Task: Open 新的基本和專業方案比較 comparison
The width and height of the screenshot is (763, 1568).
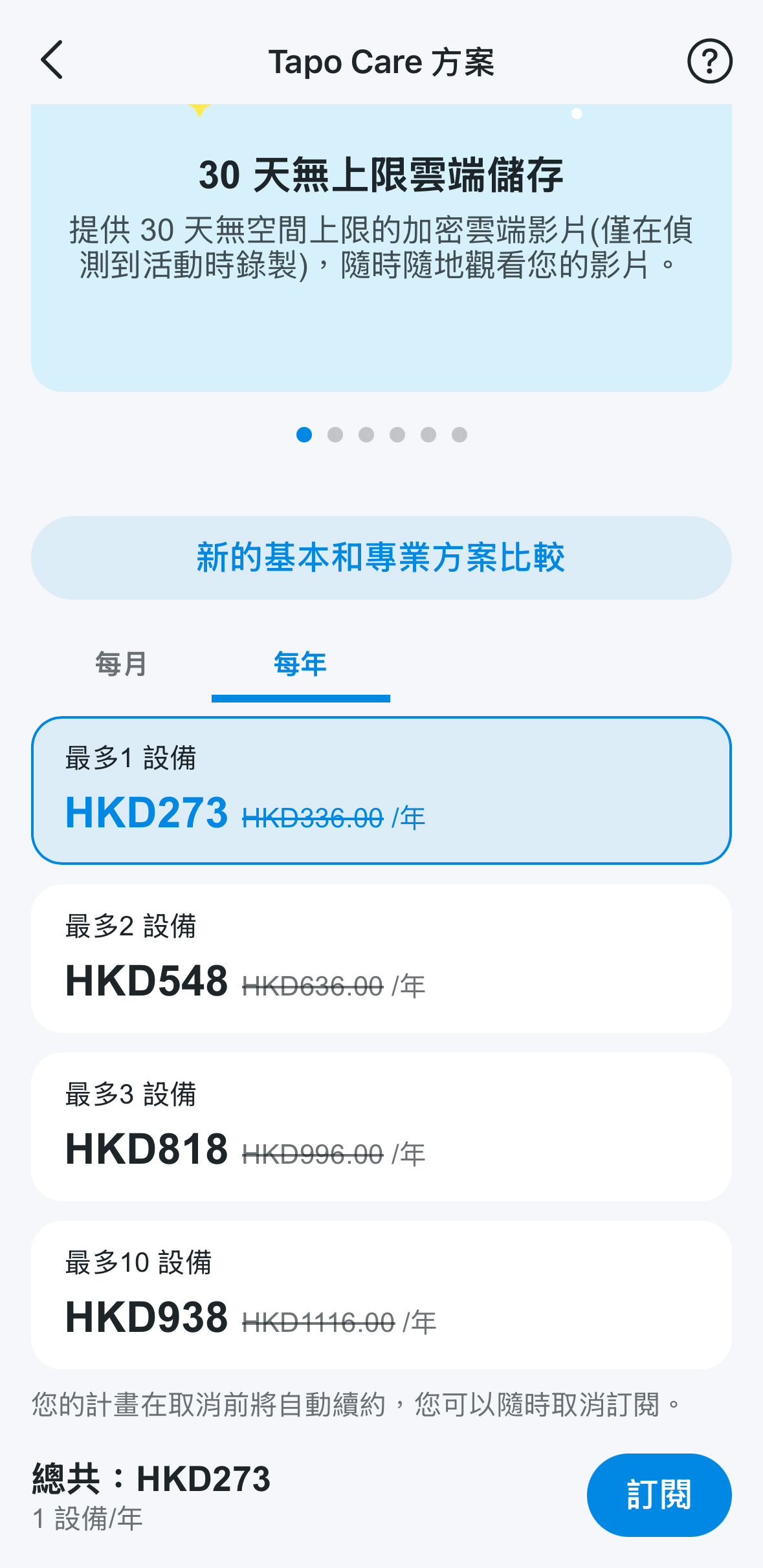Action: 381,558
